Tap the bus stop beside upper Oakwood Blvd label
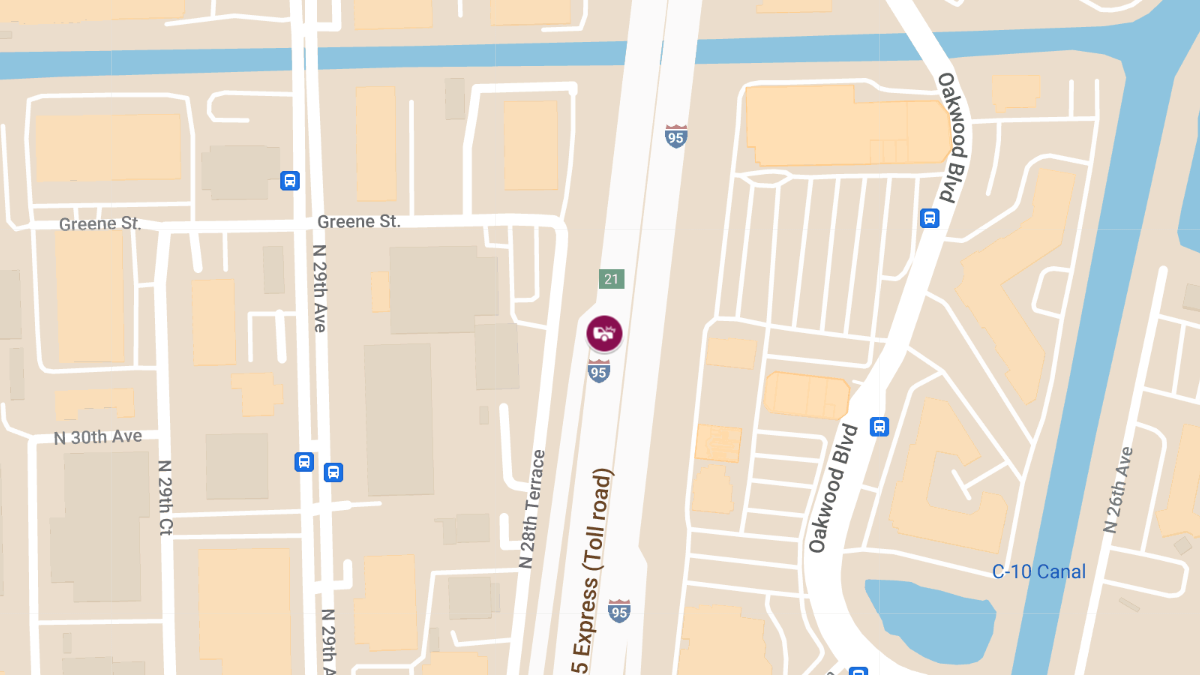Viewport: 1200px width, 675px height. [x=929, y=218]
